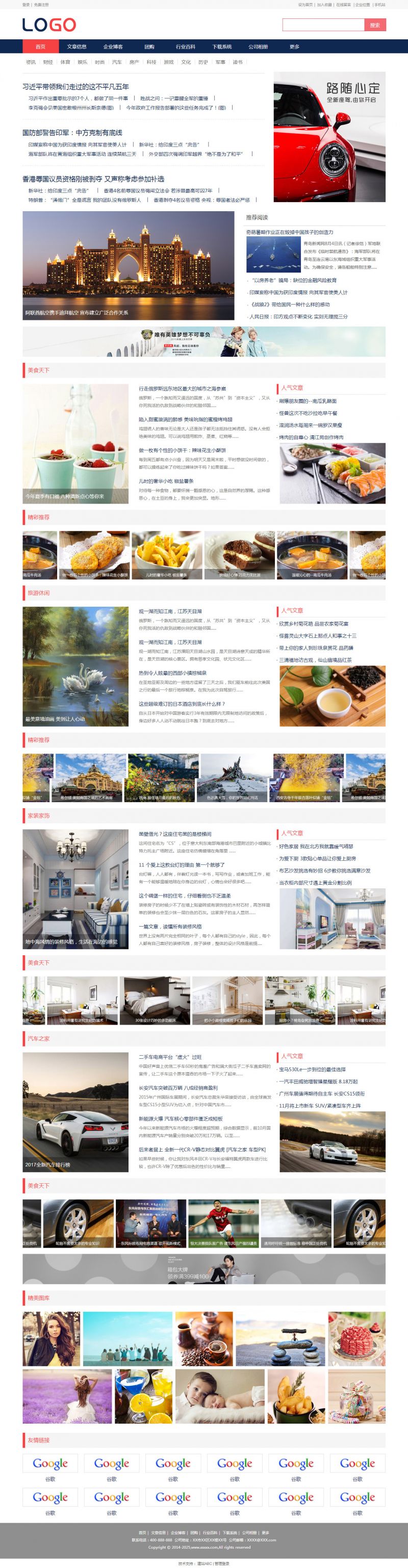Open headline 国防部警告印军：中方克制有底线
Image resolution: width=408 pixels, height=1568 pixels.
(72, 133)
